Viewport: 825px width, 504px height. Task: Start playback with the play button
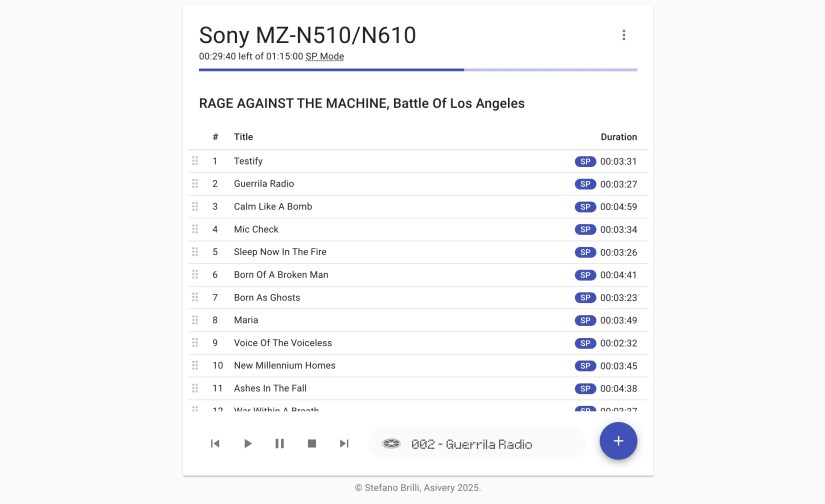pos(248,444)
